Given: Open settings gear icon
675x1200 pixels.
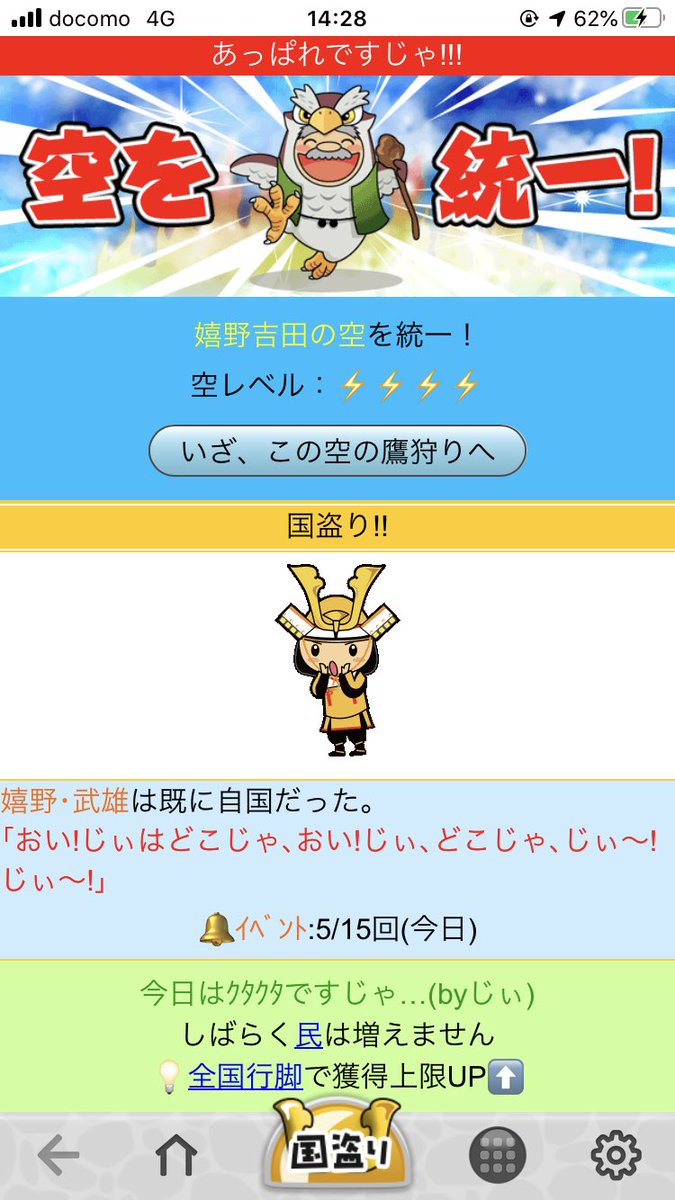Looking at the screenshot, I should point(616,1156).
